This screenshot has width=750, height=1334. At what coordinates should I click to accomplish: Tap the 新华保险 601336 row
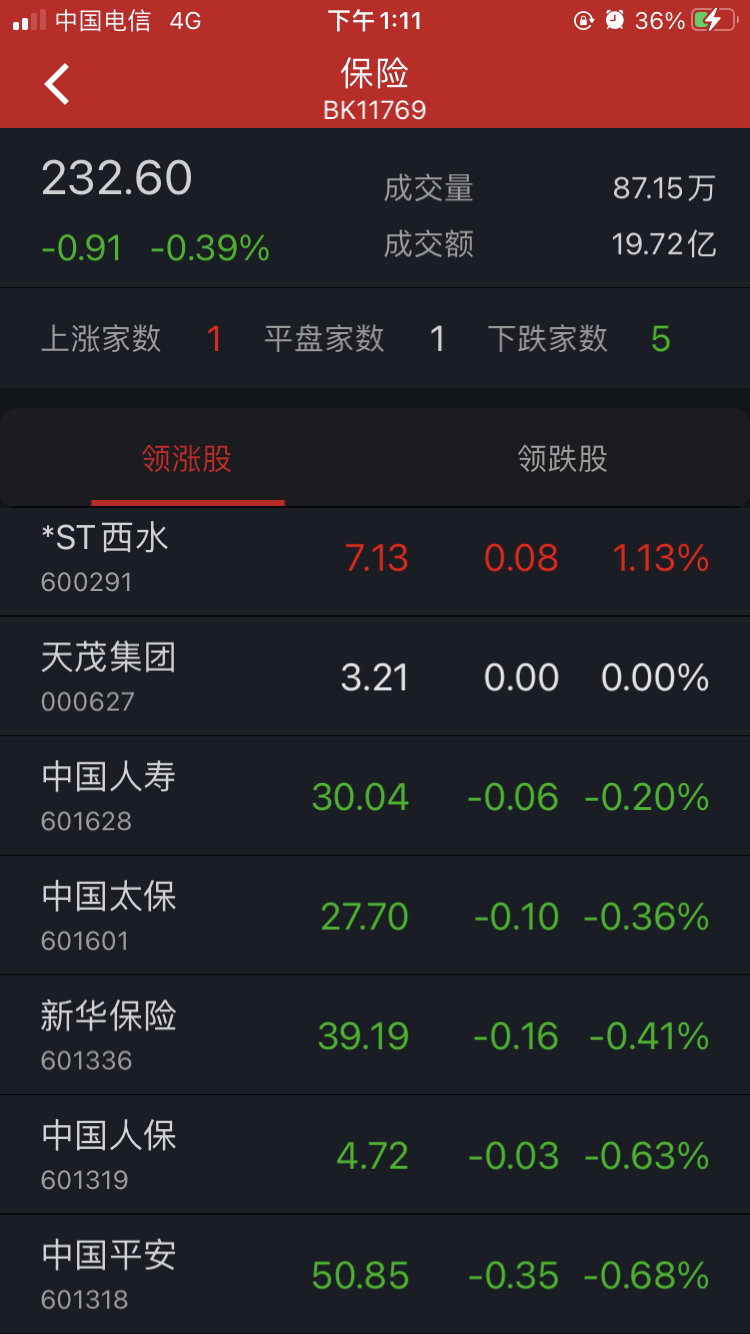(375, 1035)
